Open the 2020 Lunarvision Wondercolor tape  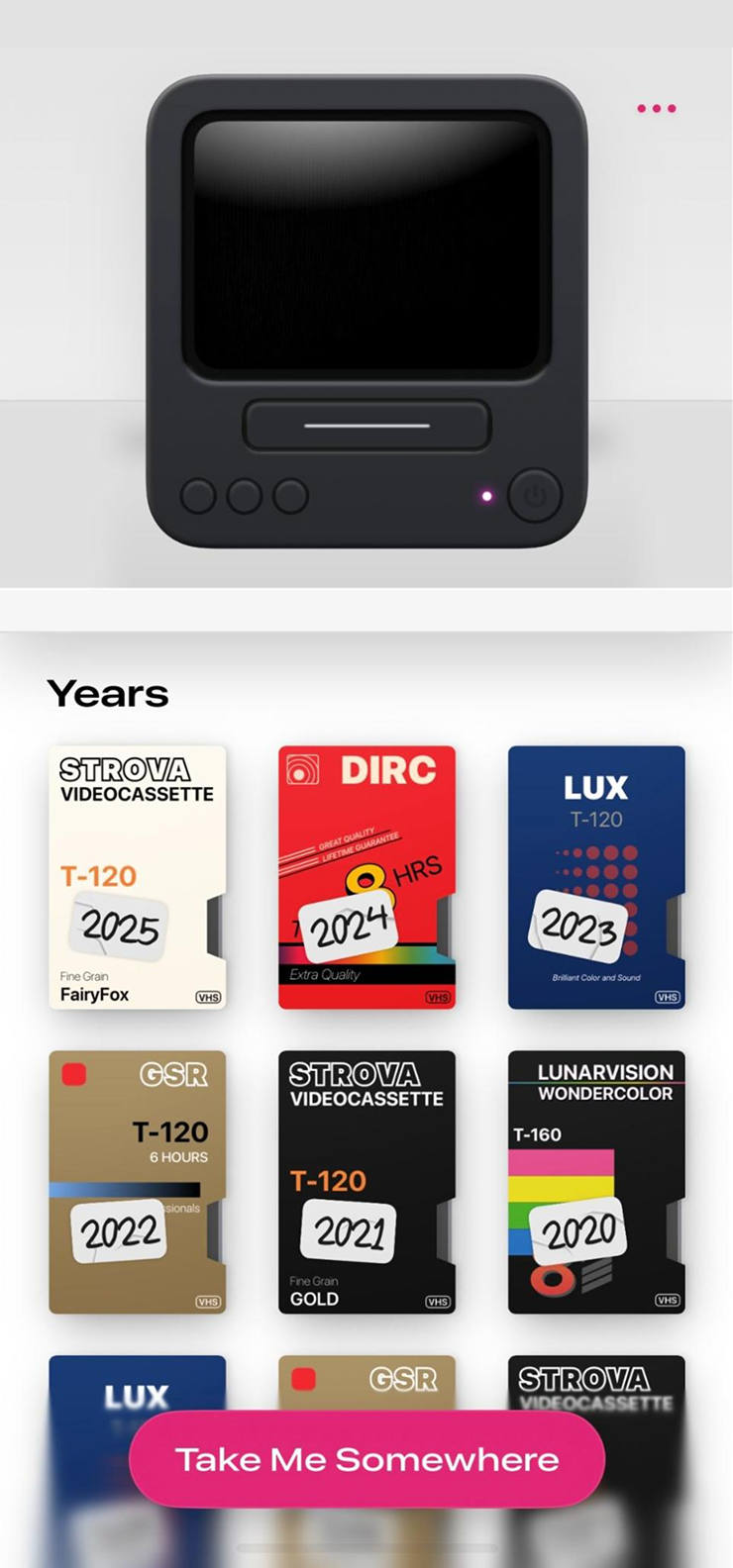coord(595,1182)
